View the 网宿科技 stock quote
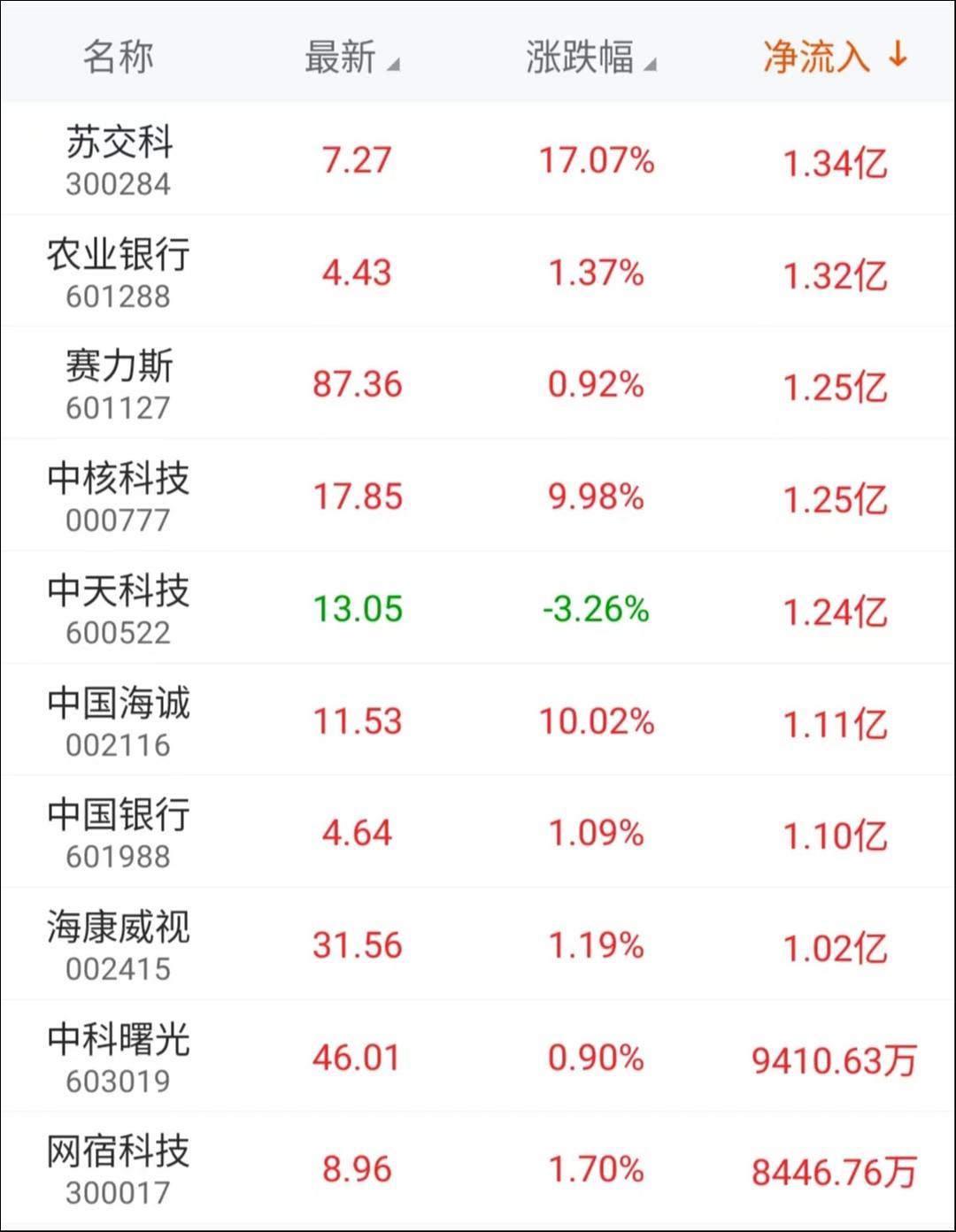 (x=119, y=1169)
